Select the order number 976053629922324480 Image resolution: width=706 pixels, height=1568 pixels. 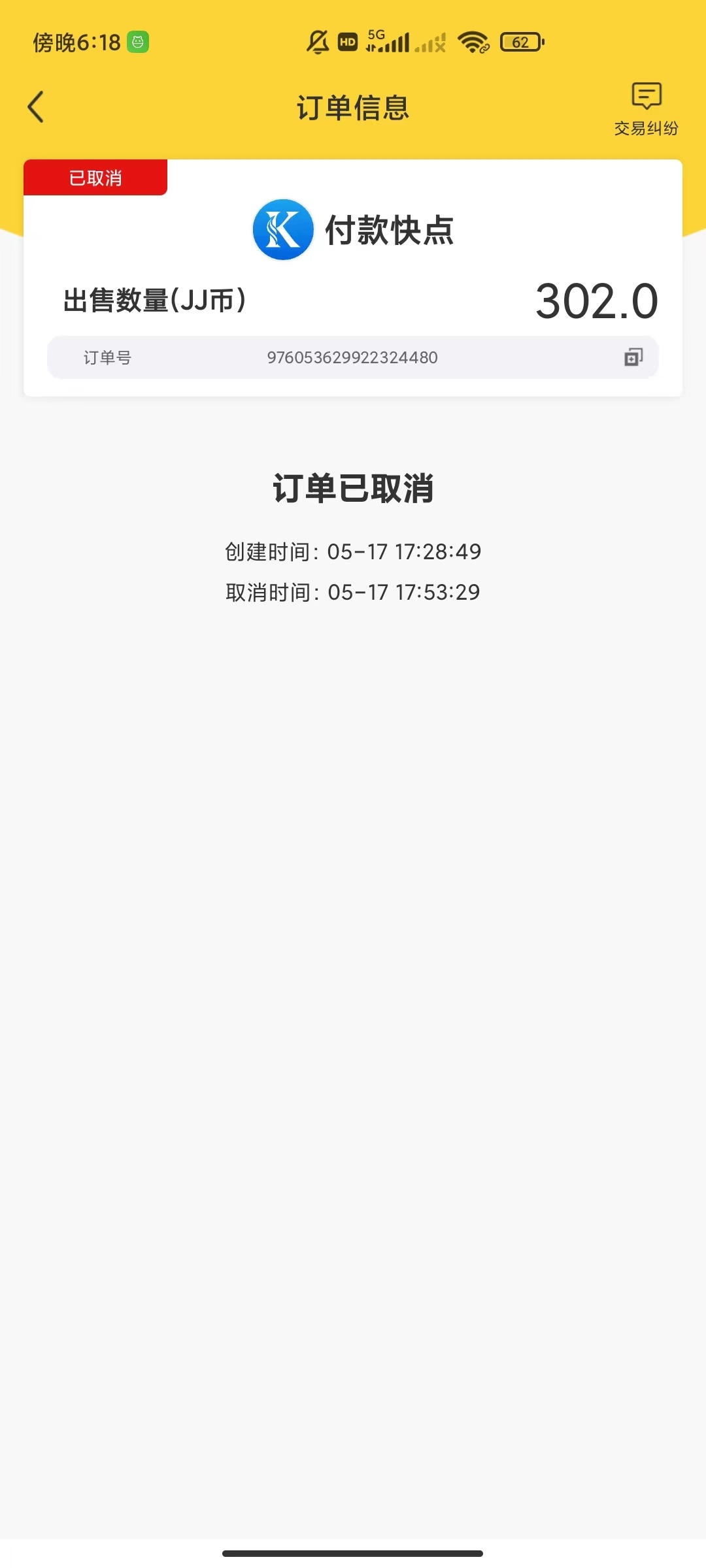[x=352, y=357]
